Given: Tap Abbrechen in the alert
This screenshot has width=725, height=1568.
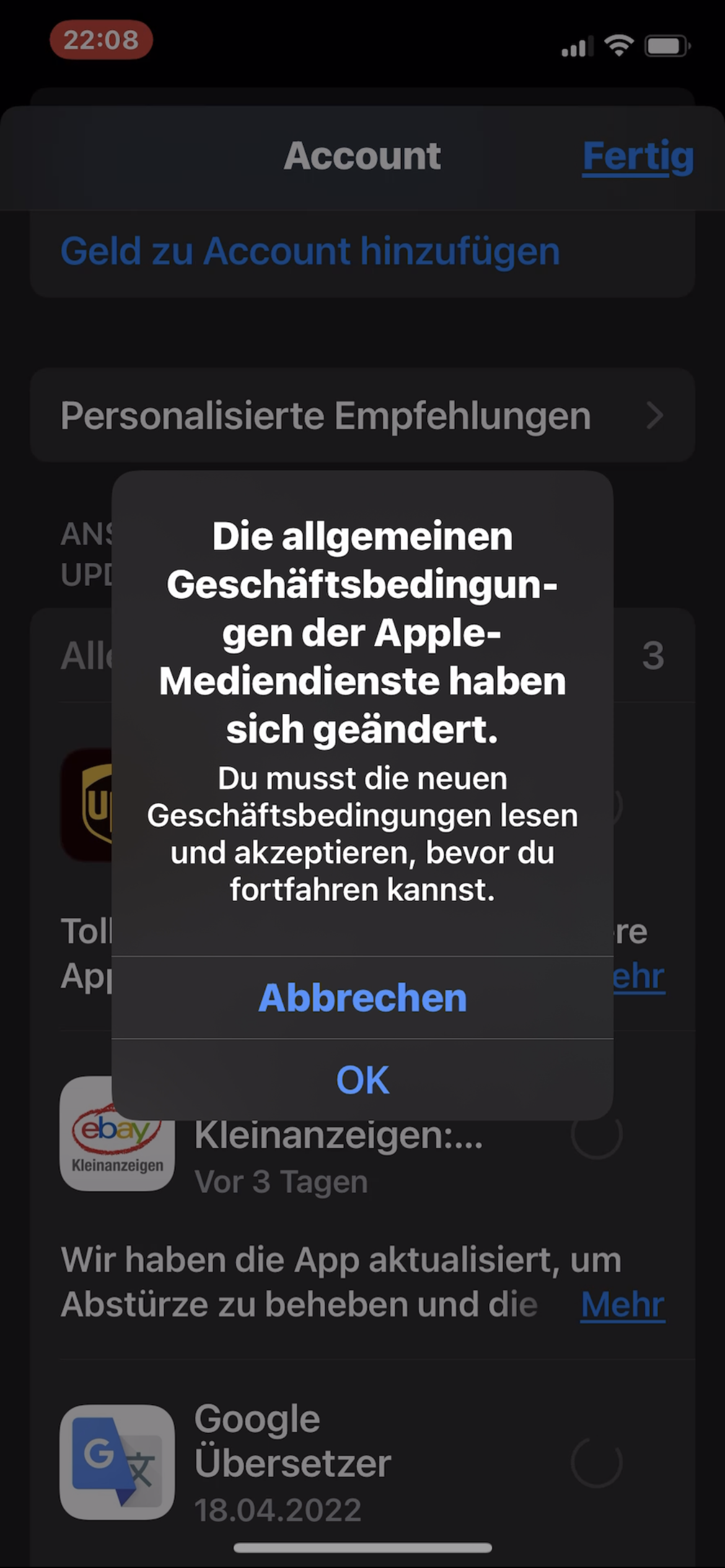Looking at the screenshot, I should (362, 997).
